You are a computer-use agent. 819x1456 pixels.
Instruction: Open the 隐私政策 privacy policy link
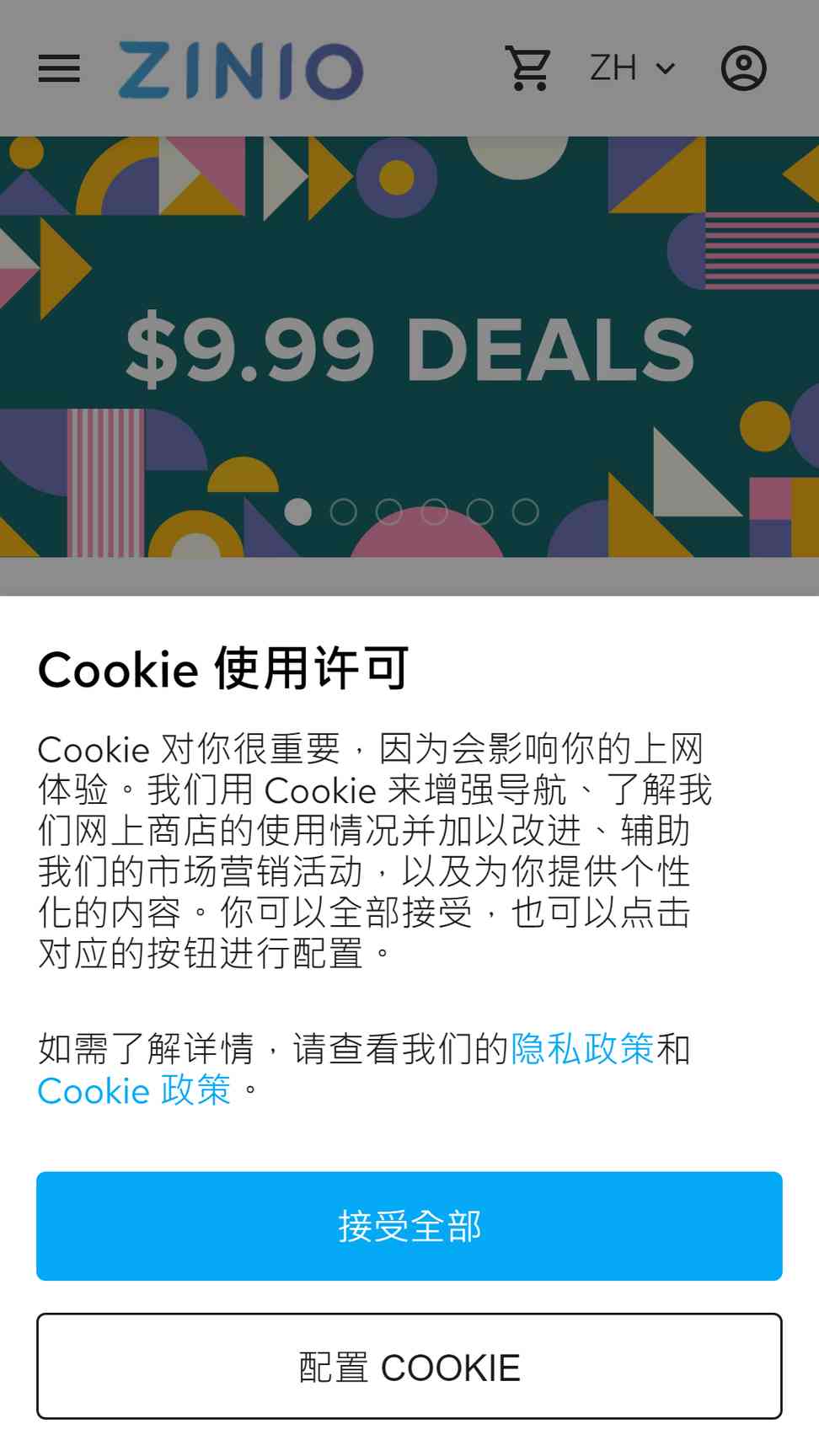point(582,1049)
